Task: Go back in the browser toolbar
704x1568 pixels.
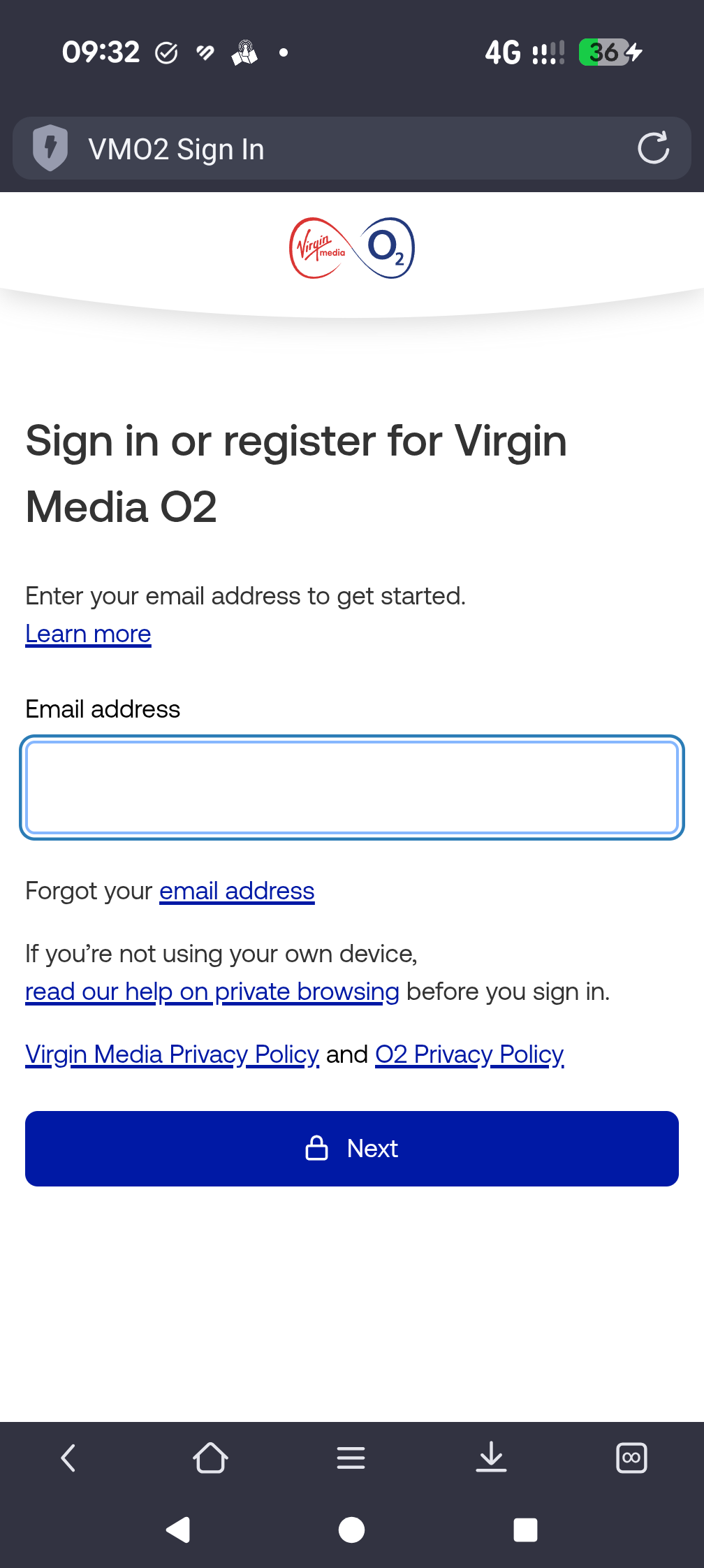Action: tap(68, 1458)
